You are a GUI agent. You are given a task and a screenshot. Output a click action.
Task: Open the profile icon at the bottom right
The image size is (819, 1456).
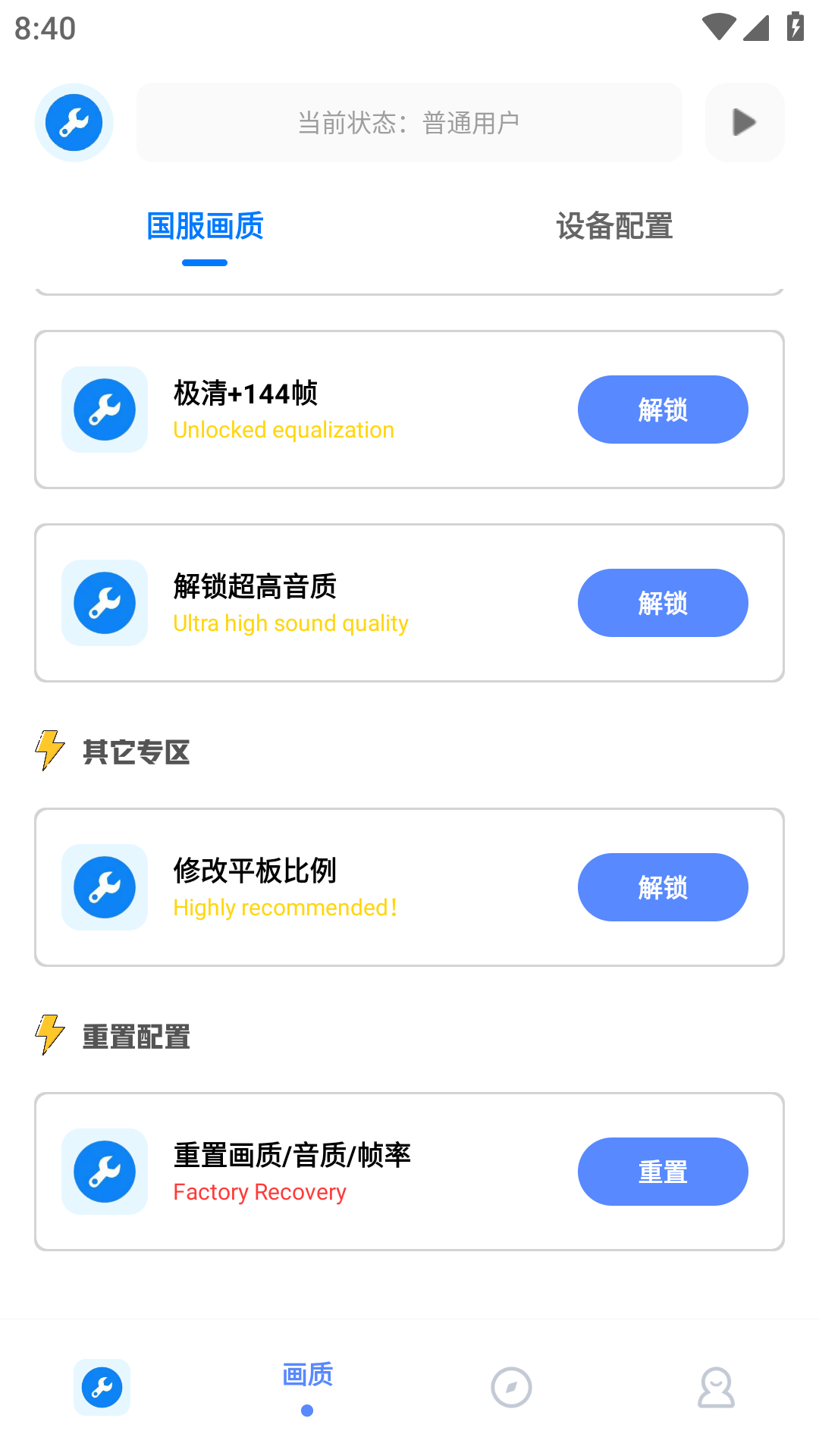click(716, 1387)
